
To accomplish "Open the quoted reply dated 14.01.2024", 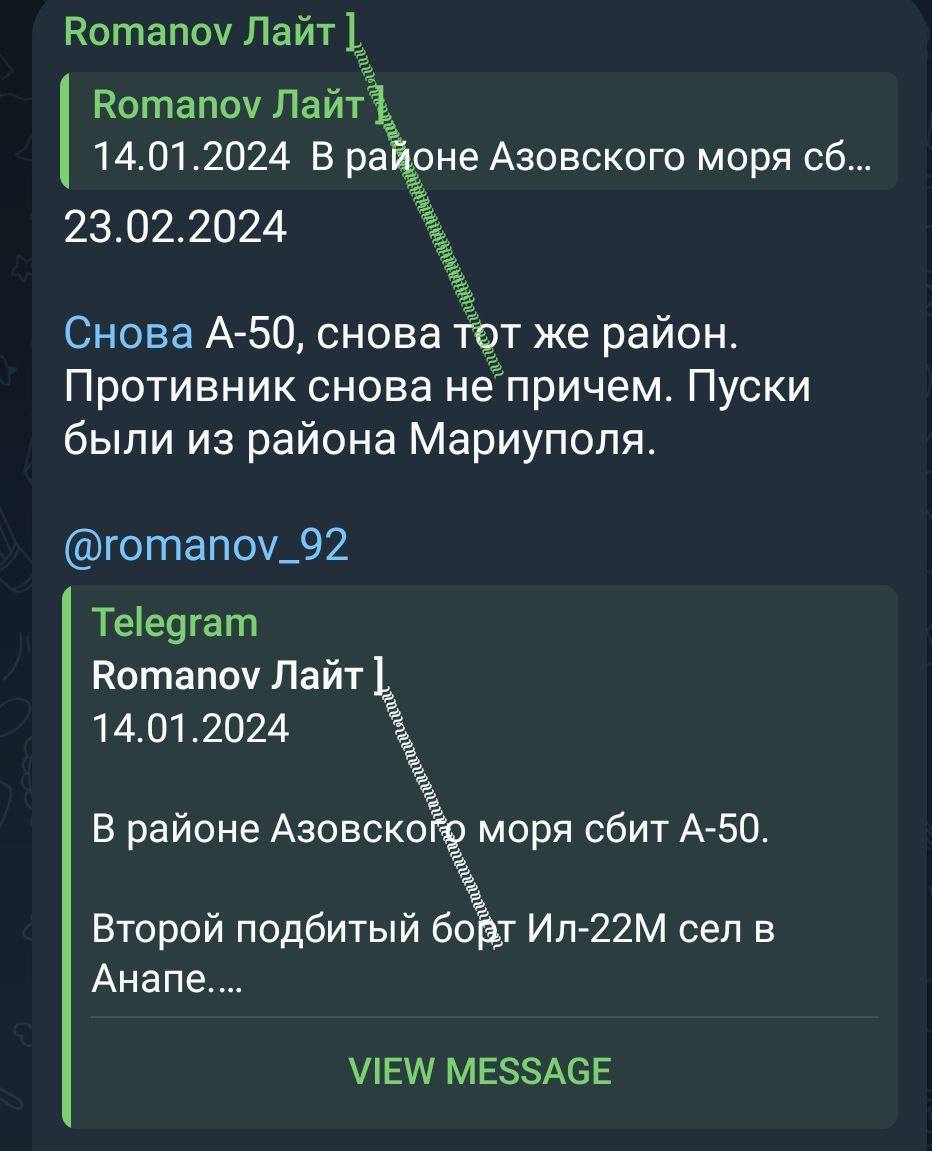I will pos(480,131).
